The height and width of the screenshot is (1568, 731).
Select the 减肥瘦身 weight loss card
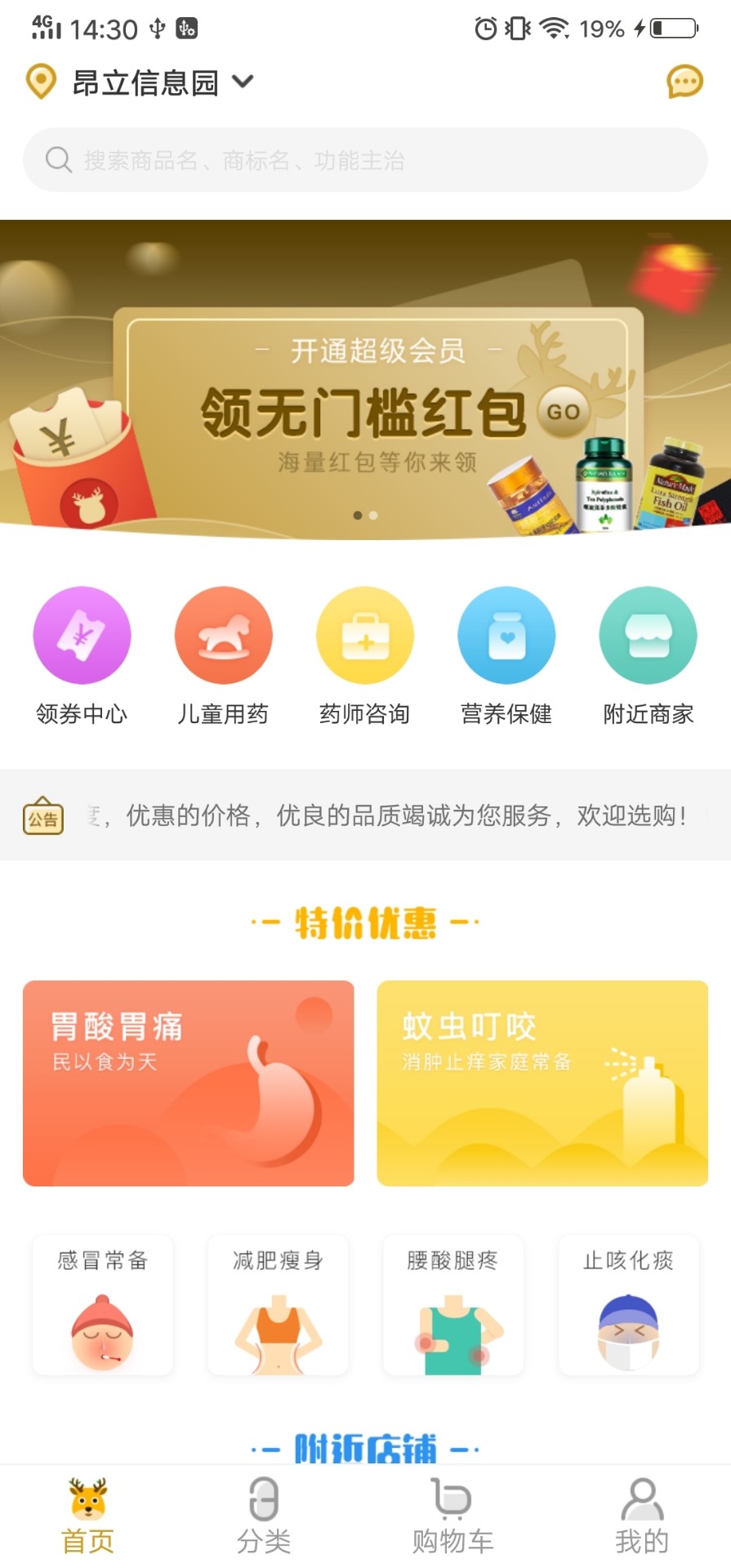point(278,1305)
